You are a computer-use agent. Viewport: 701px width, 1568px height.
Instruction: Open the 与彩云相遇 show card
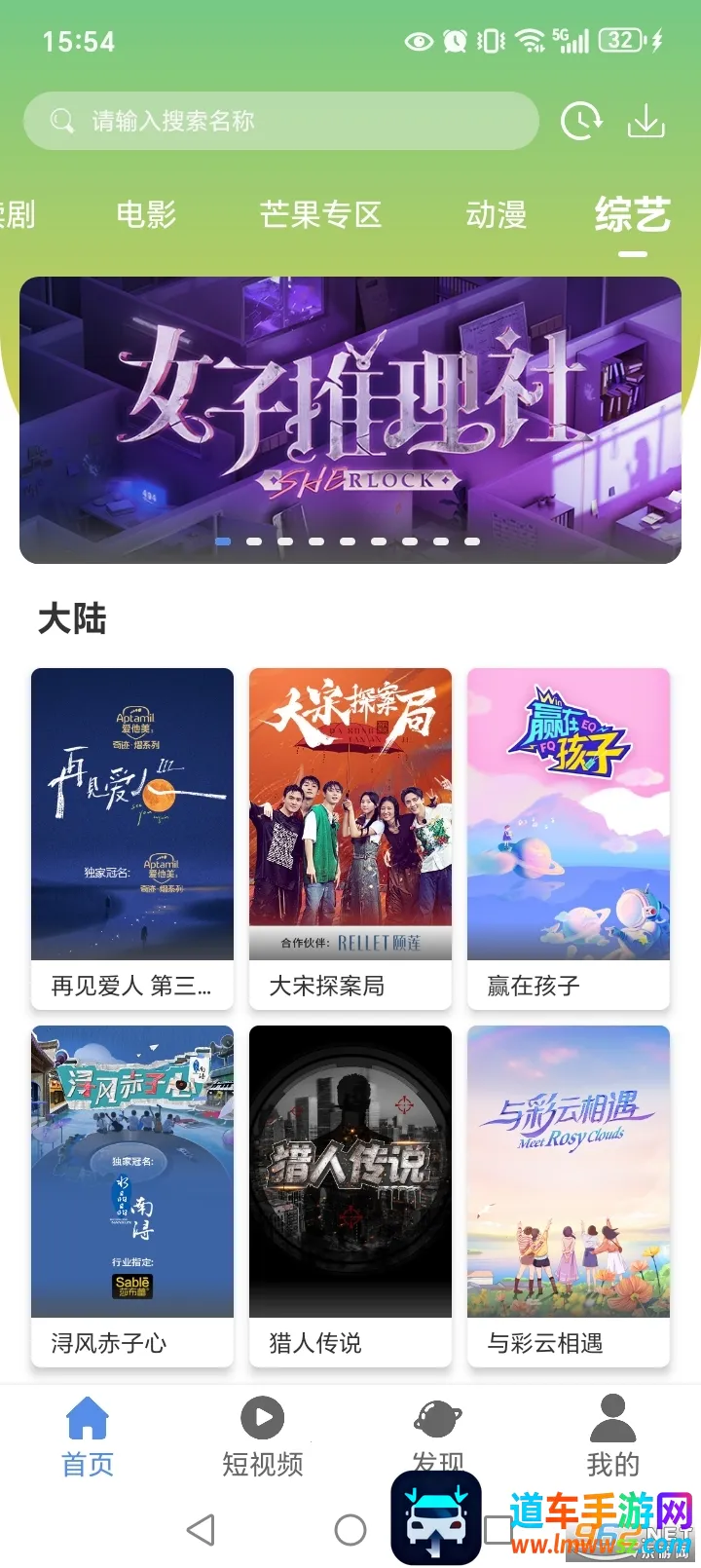[x=569, y=1195]
